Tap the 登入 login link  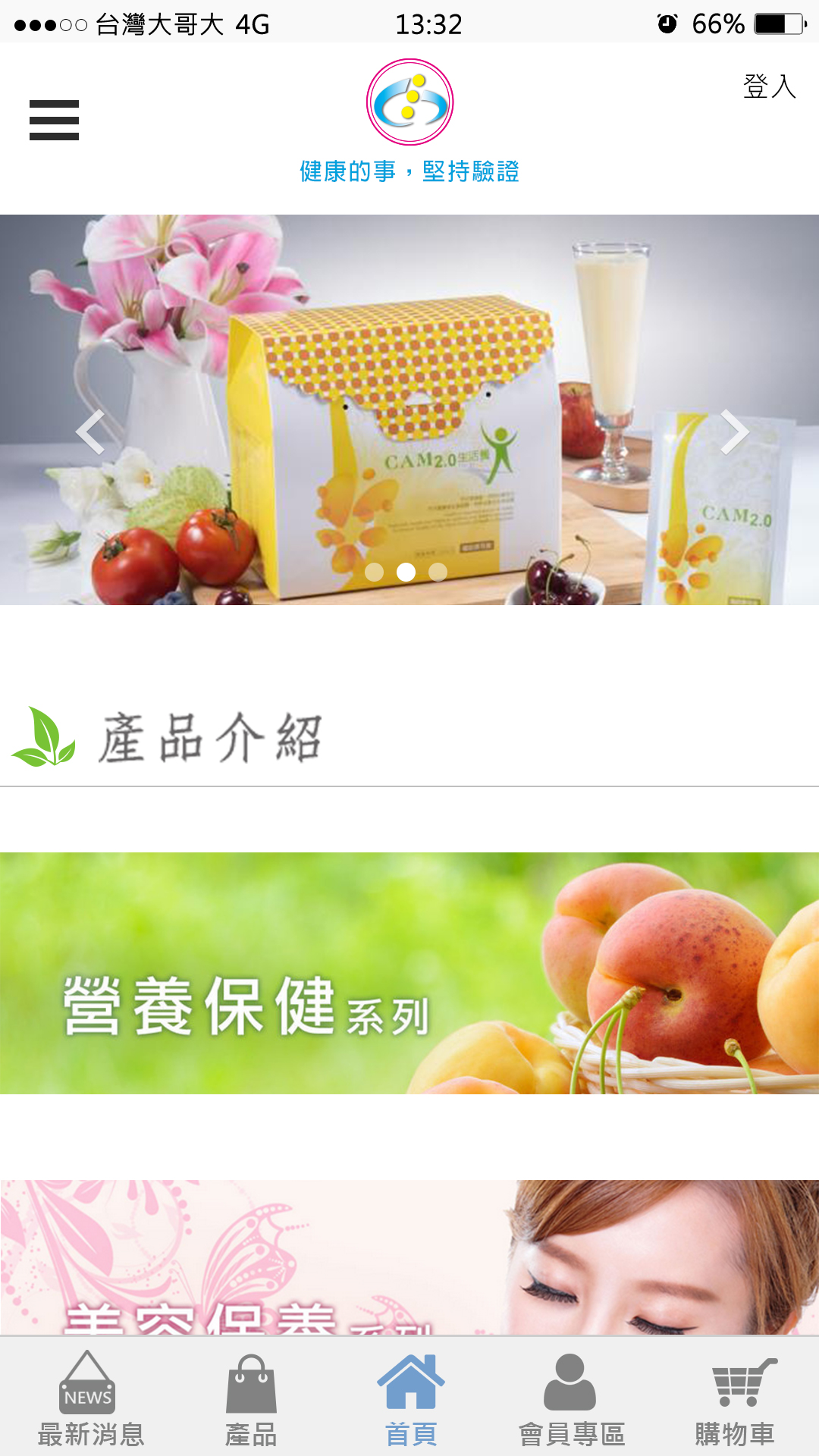click(x=769, y=86)
